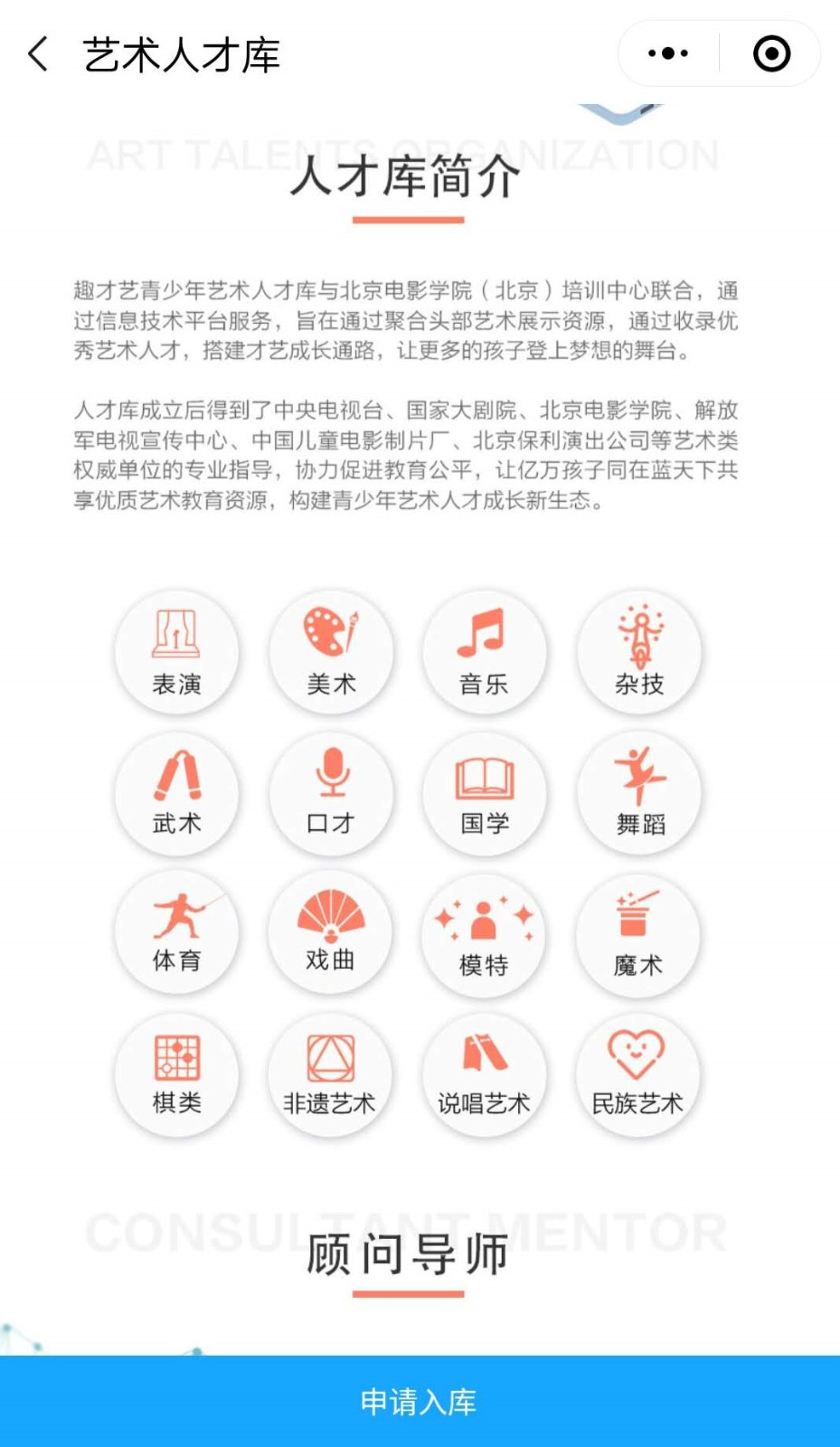Open the 表演 category

(176, 651)
